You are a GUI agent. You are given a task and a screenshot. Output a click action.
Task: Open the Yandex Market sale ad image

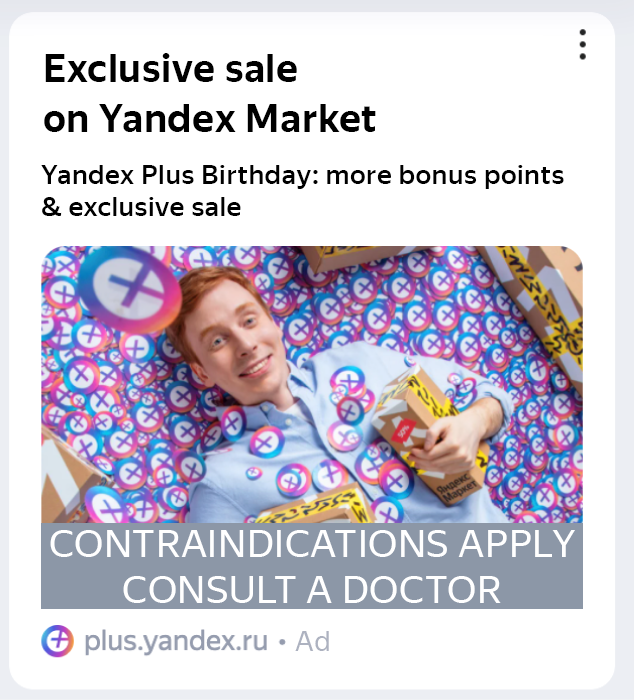pos(311,385)
